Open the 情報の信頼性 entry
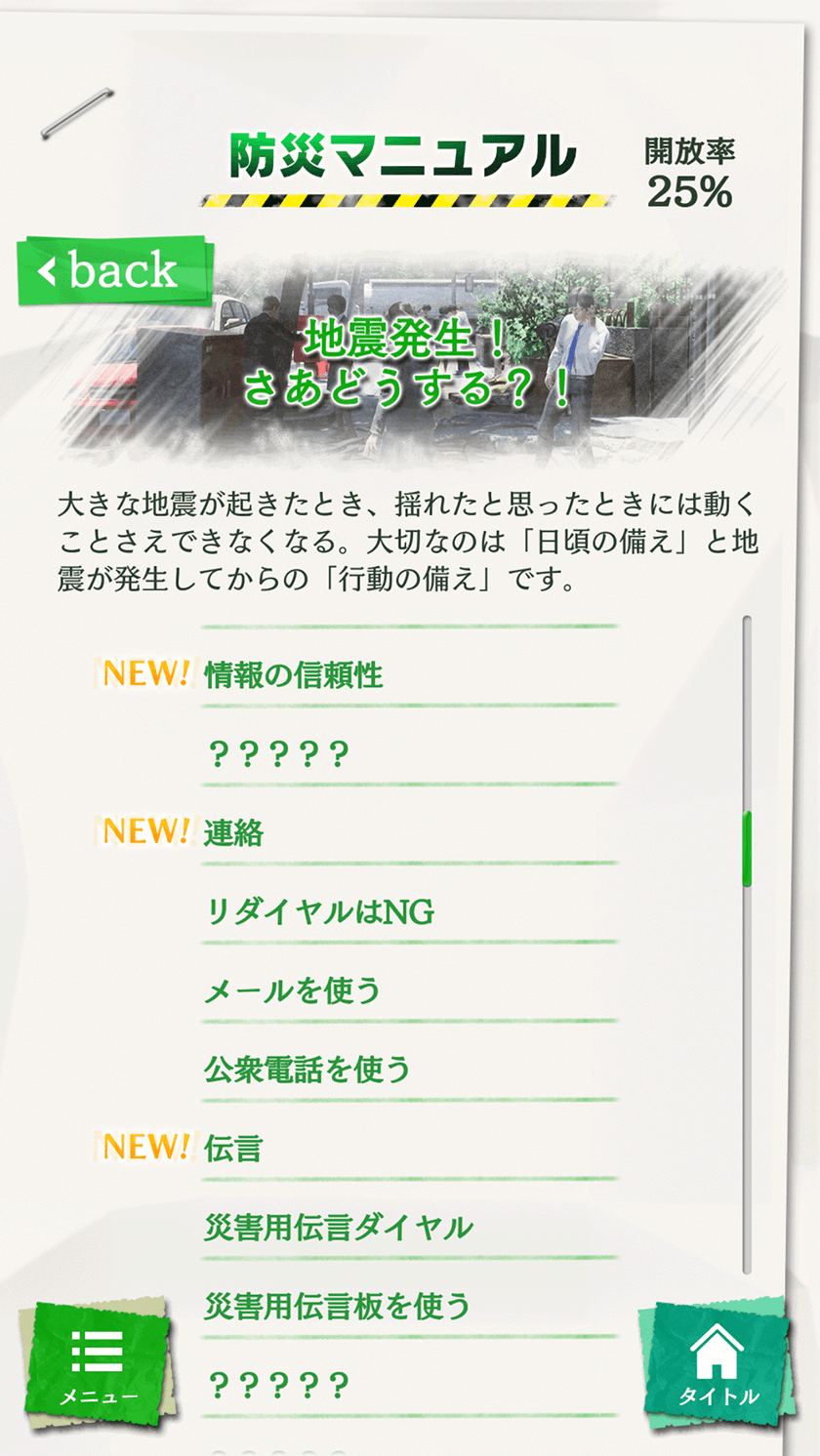This screenshot has height=1456, width=820. coord(410,674)
